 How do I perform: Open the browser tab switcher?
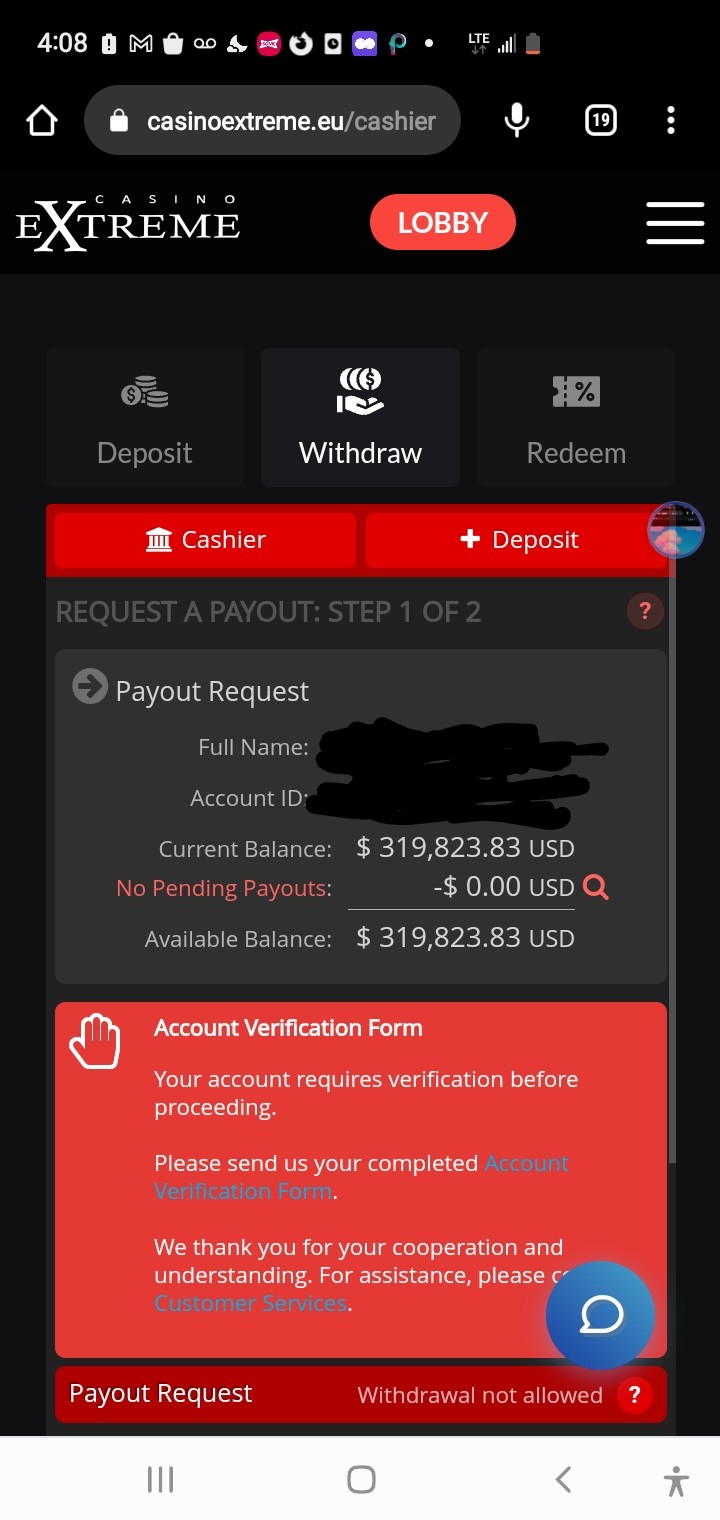600,121
